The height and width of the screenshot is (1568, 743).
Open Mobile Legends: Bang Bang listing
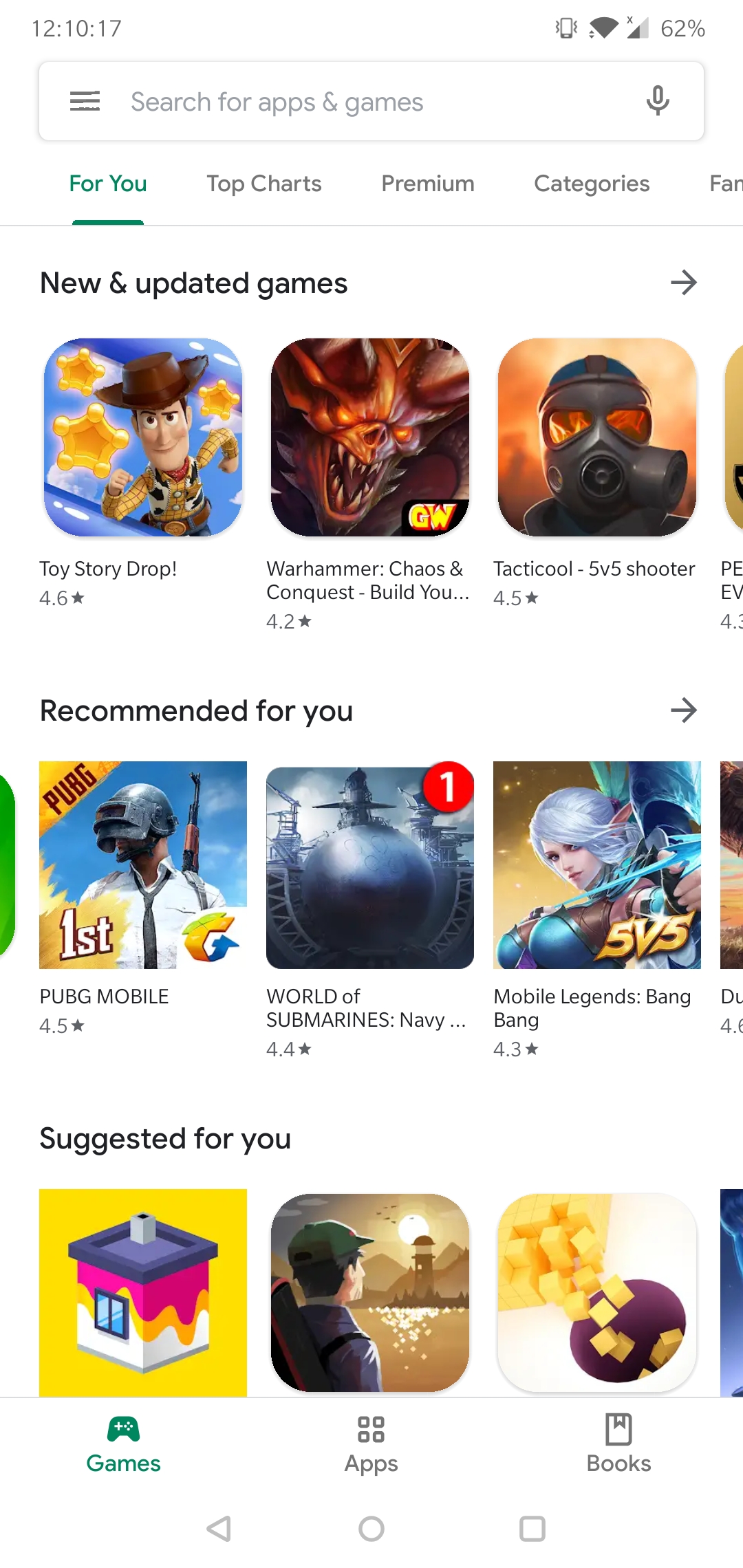click(x=595, y=864)
